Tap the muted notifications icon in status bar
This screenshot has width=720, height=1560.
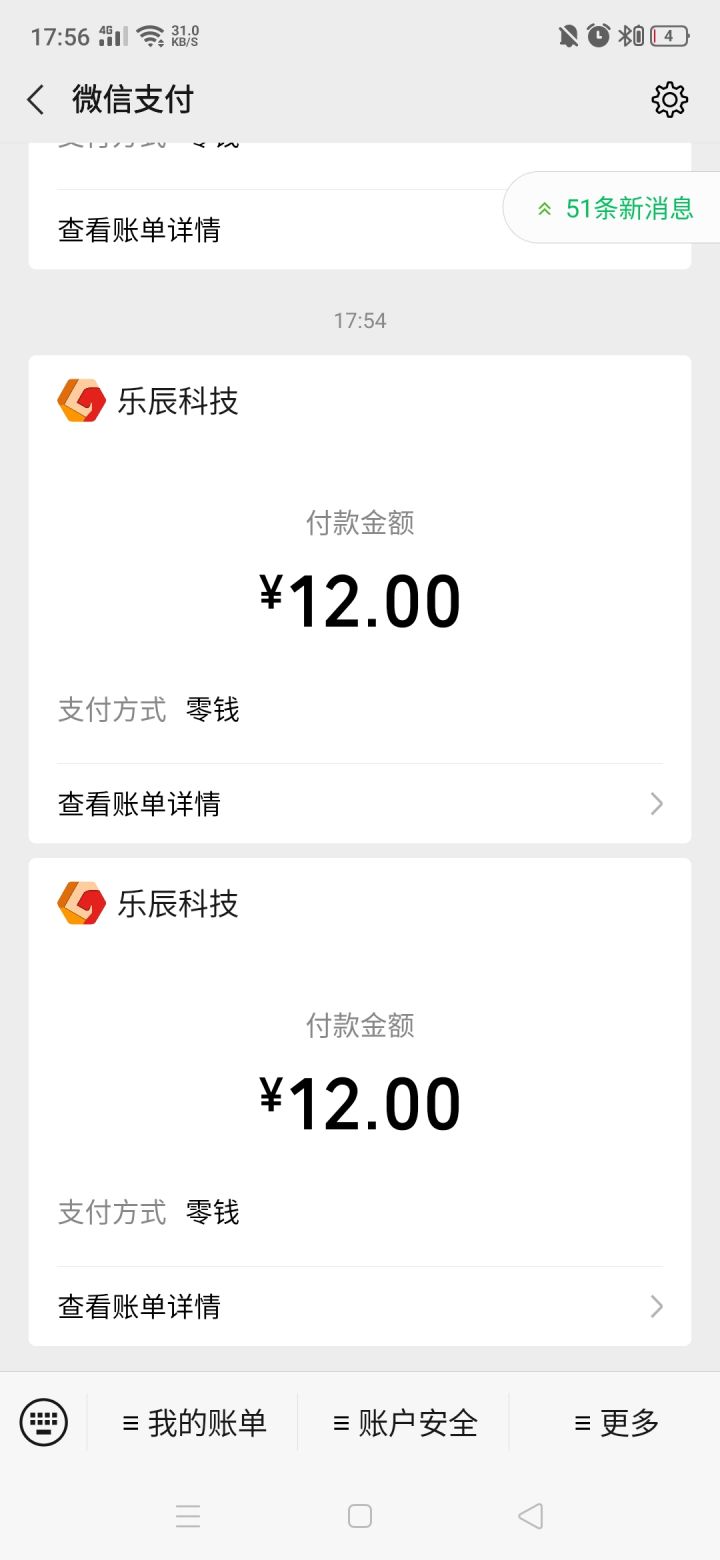point(566,35)
